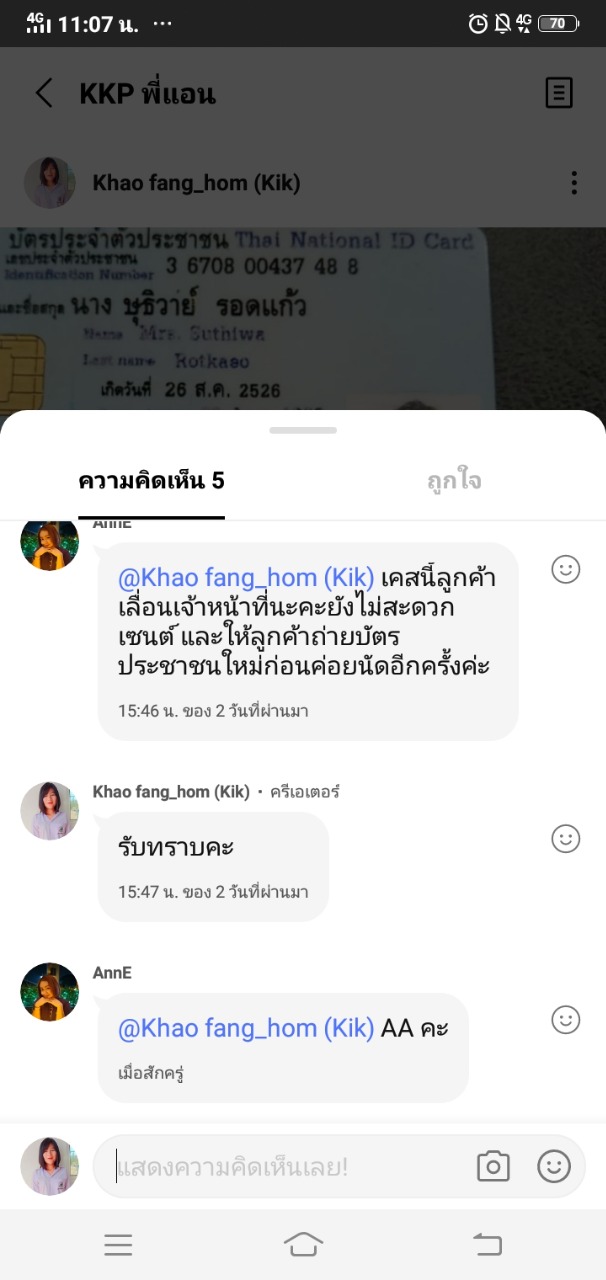Tap @Khao fang_hom mention in AA คะ comment

(246, 1028)
